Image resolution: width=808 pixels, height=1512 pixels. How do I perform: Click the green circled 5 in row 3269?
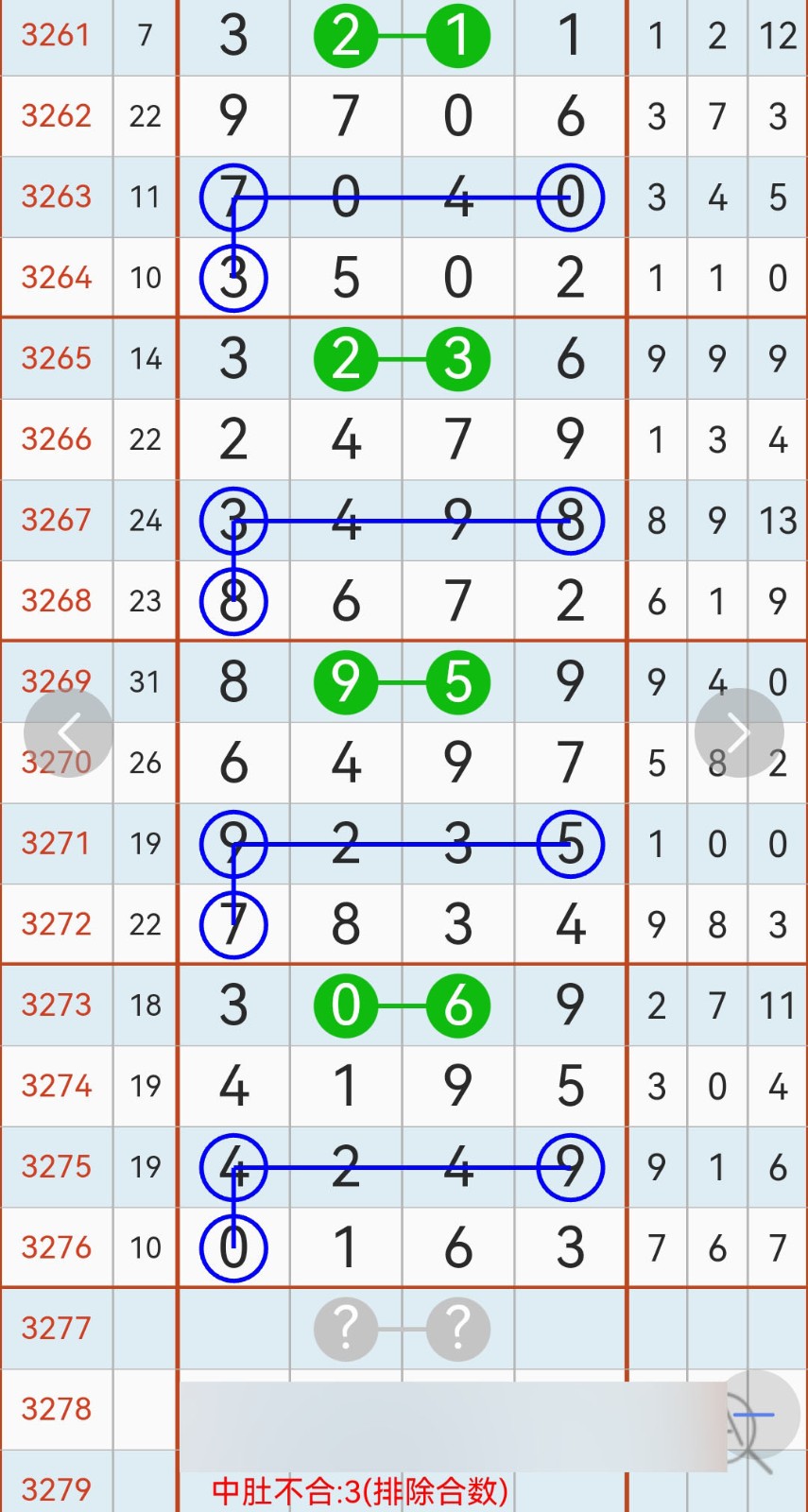(x=457, y=681)
